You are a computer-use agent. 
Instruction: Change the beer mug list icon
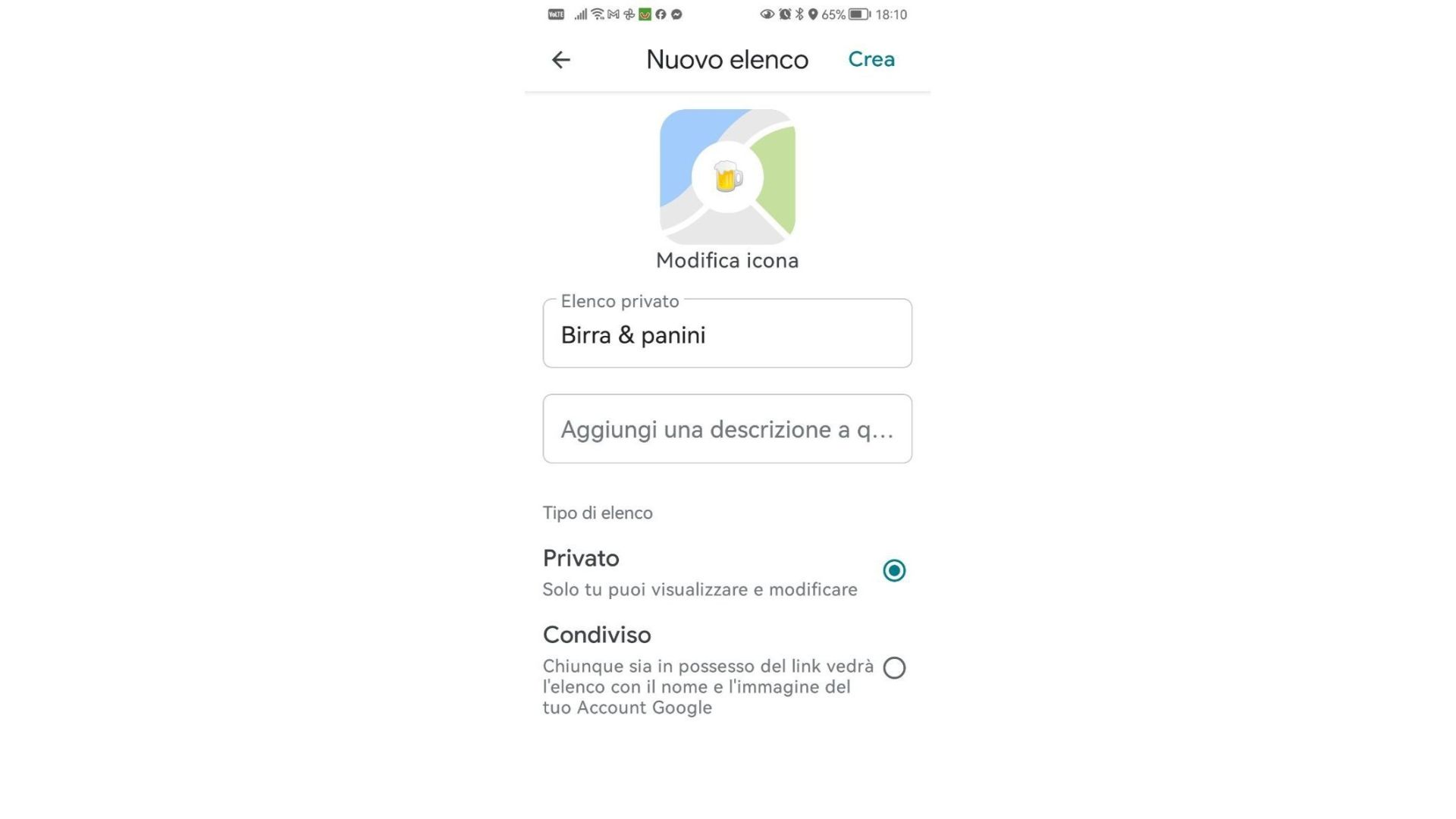[727, 177]
